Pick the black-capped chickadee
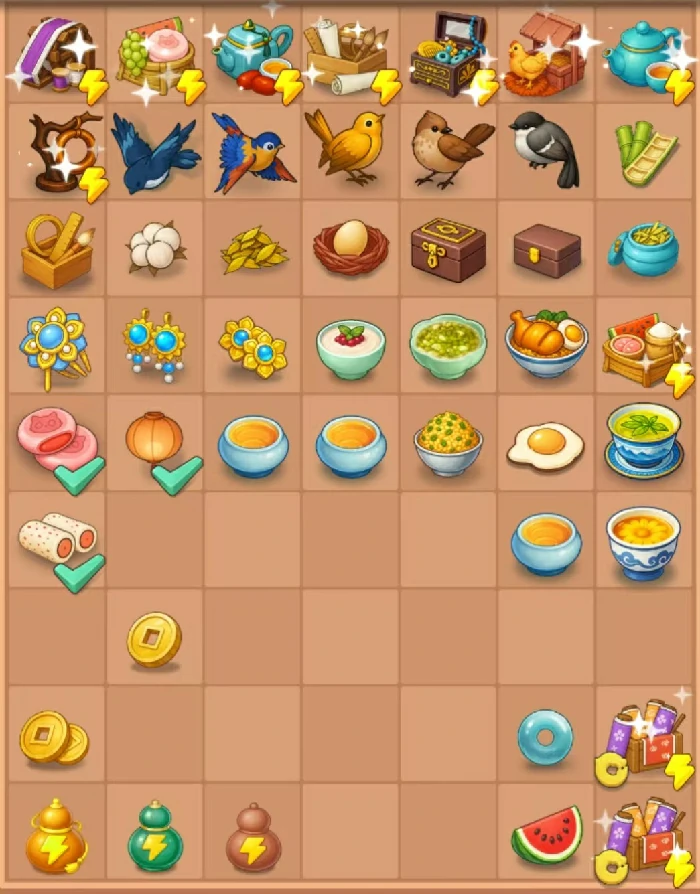700x894 pixels. [546, 149]
